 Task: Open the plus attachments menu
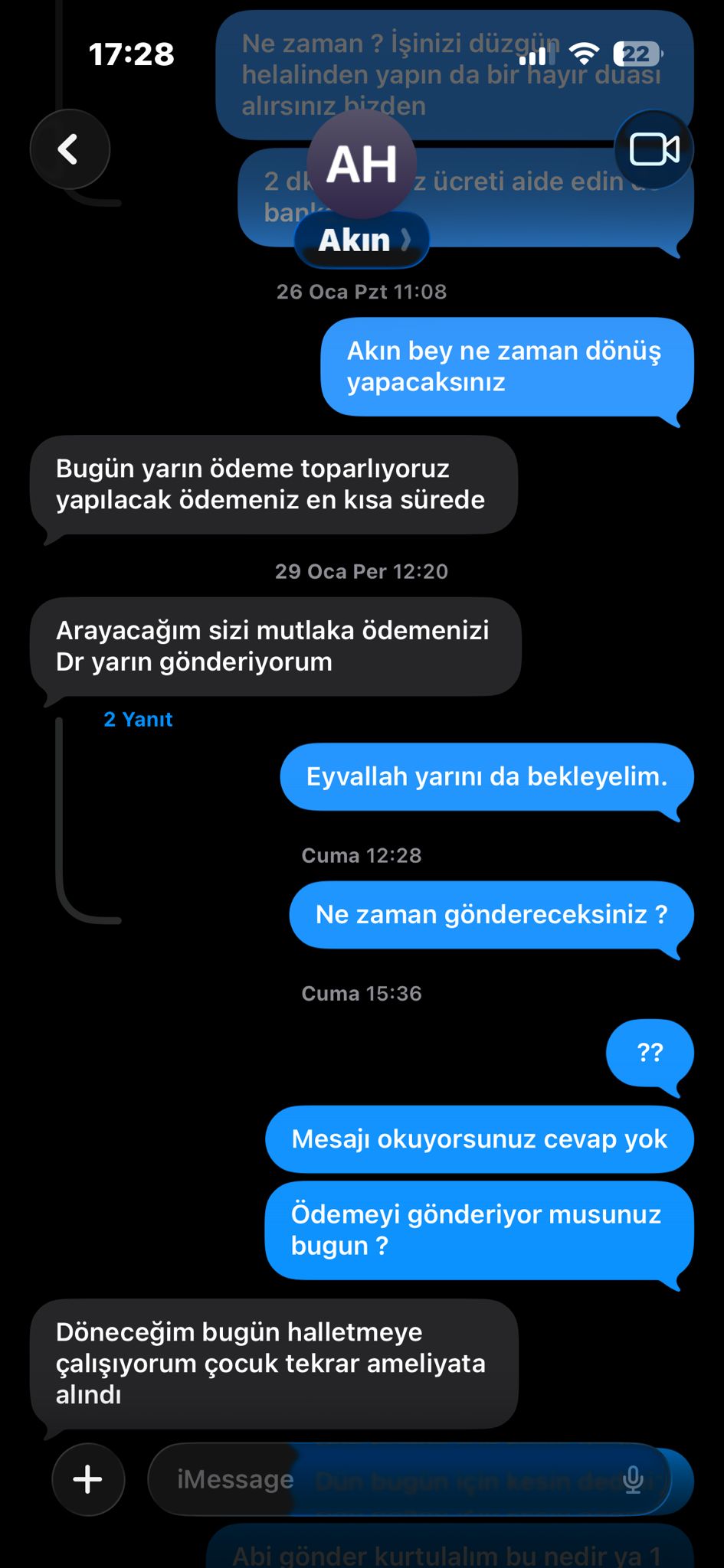(x=88, y=1479)
